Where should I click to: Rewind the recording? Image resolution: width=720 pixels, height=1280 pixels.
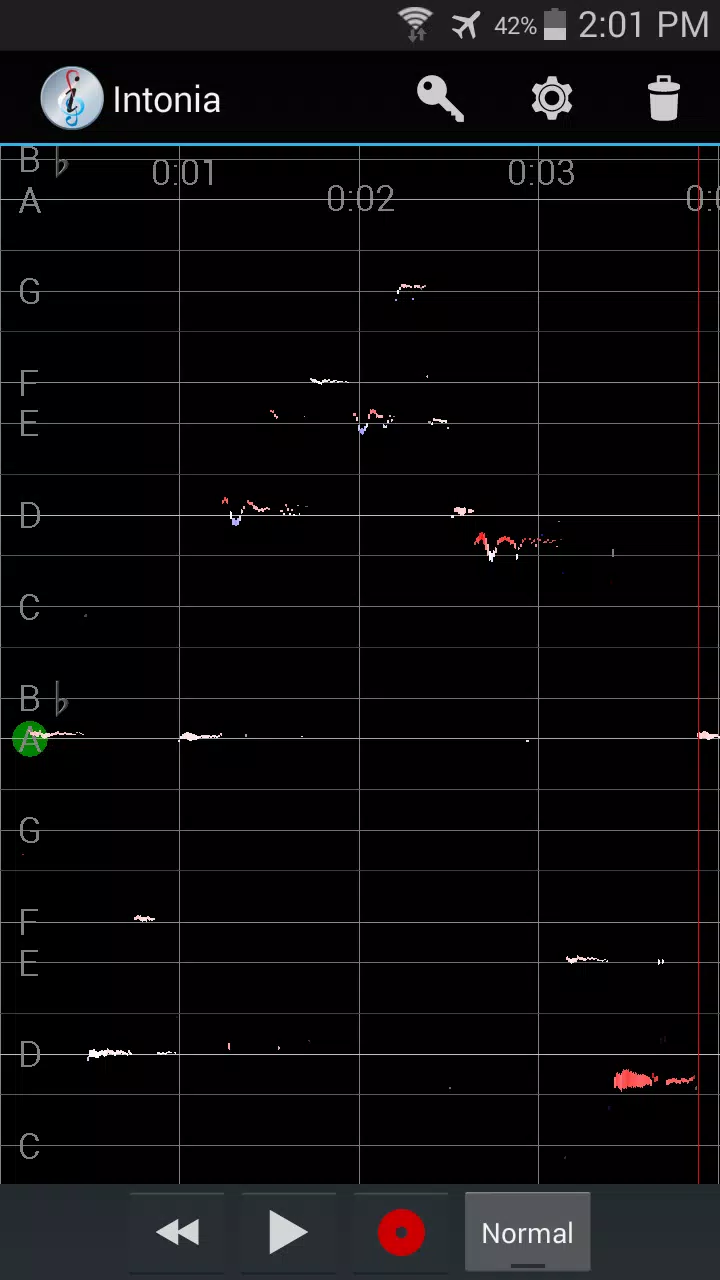178,1233
